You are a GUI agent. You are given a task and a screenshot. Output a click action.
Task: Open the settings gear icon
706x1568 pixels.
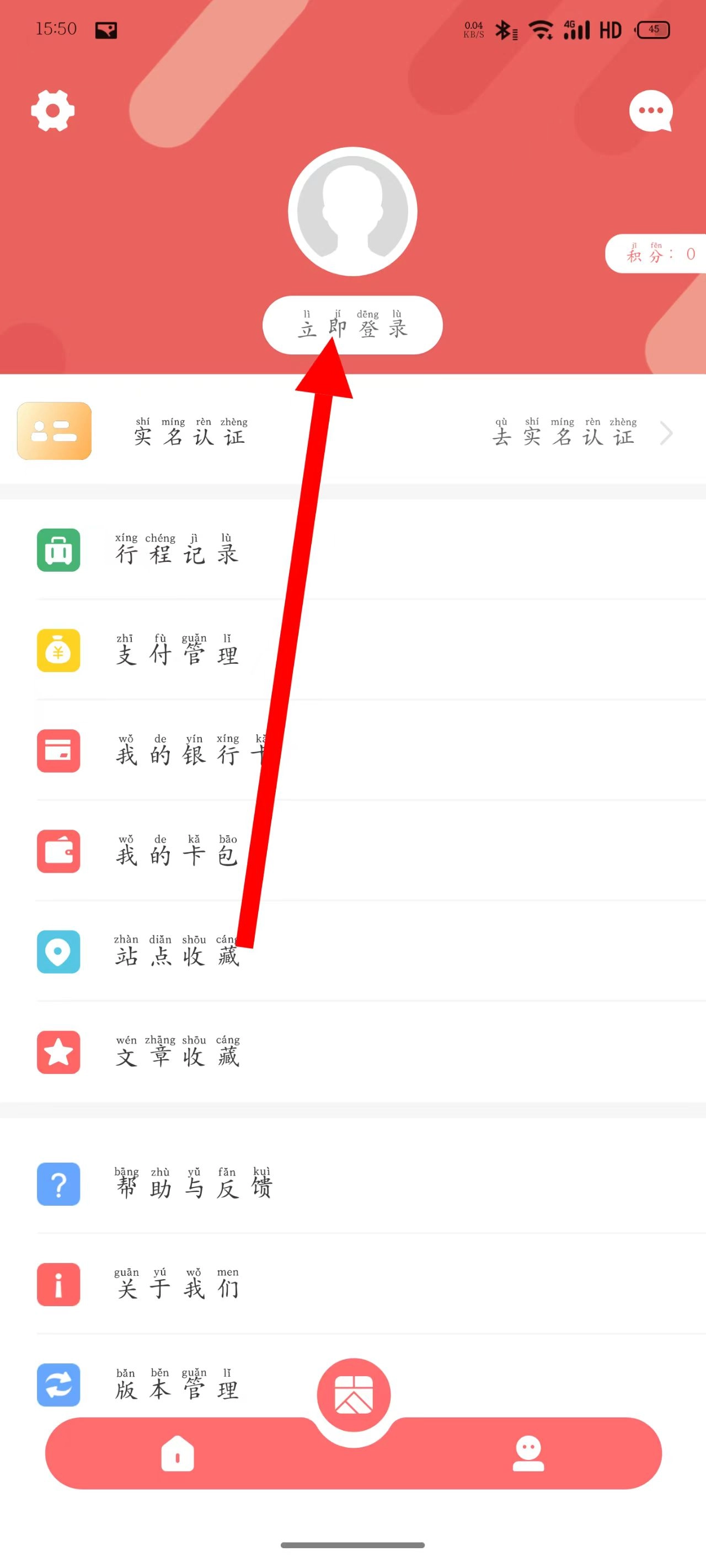(53, 111)
